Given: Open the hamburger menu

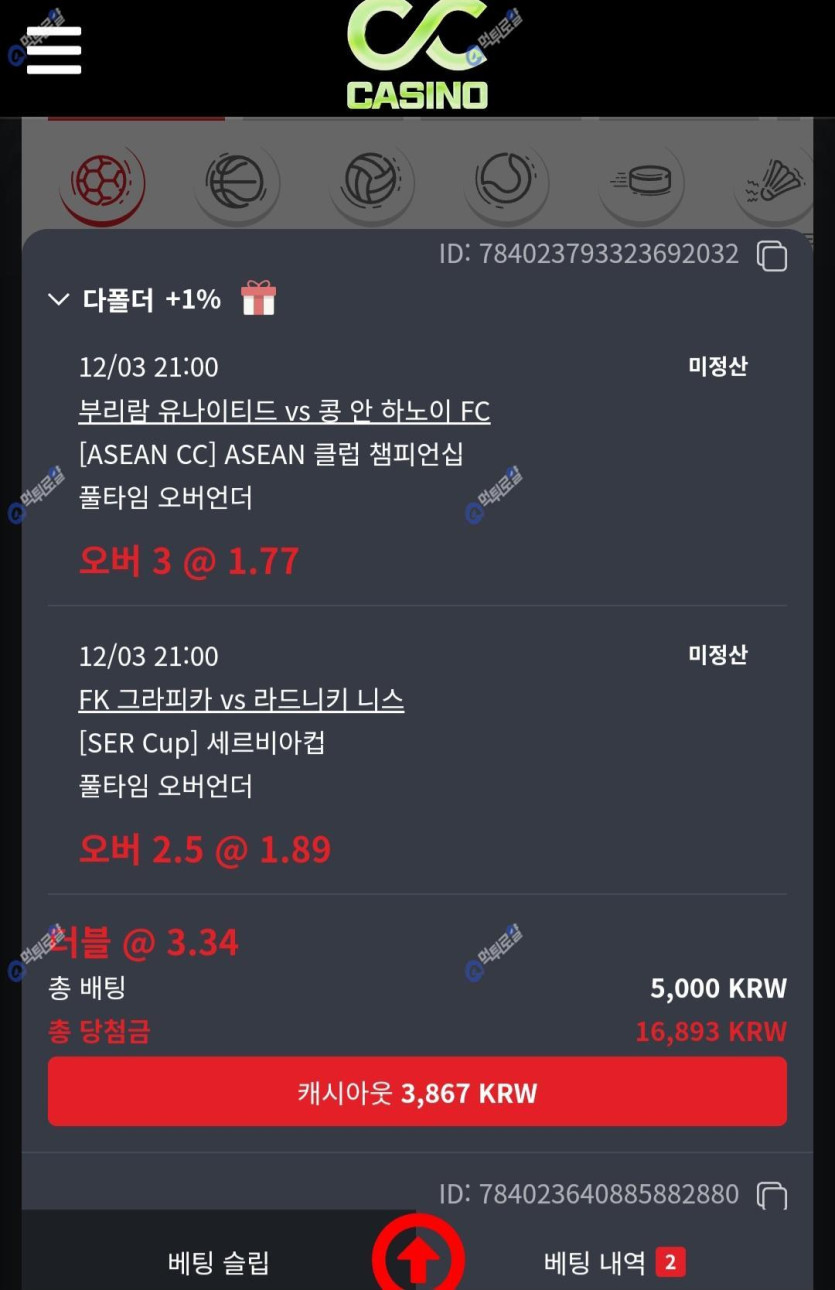Looking at the screenshot, I should pyautogui.click(x=54, y=50).
